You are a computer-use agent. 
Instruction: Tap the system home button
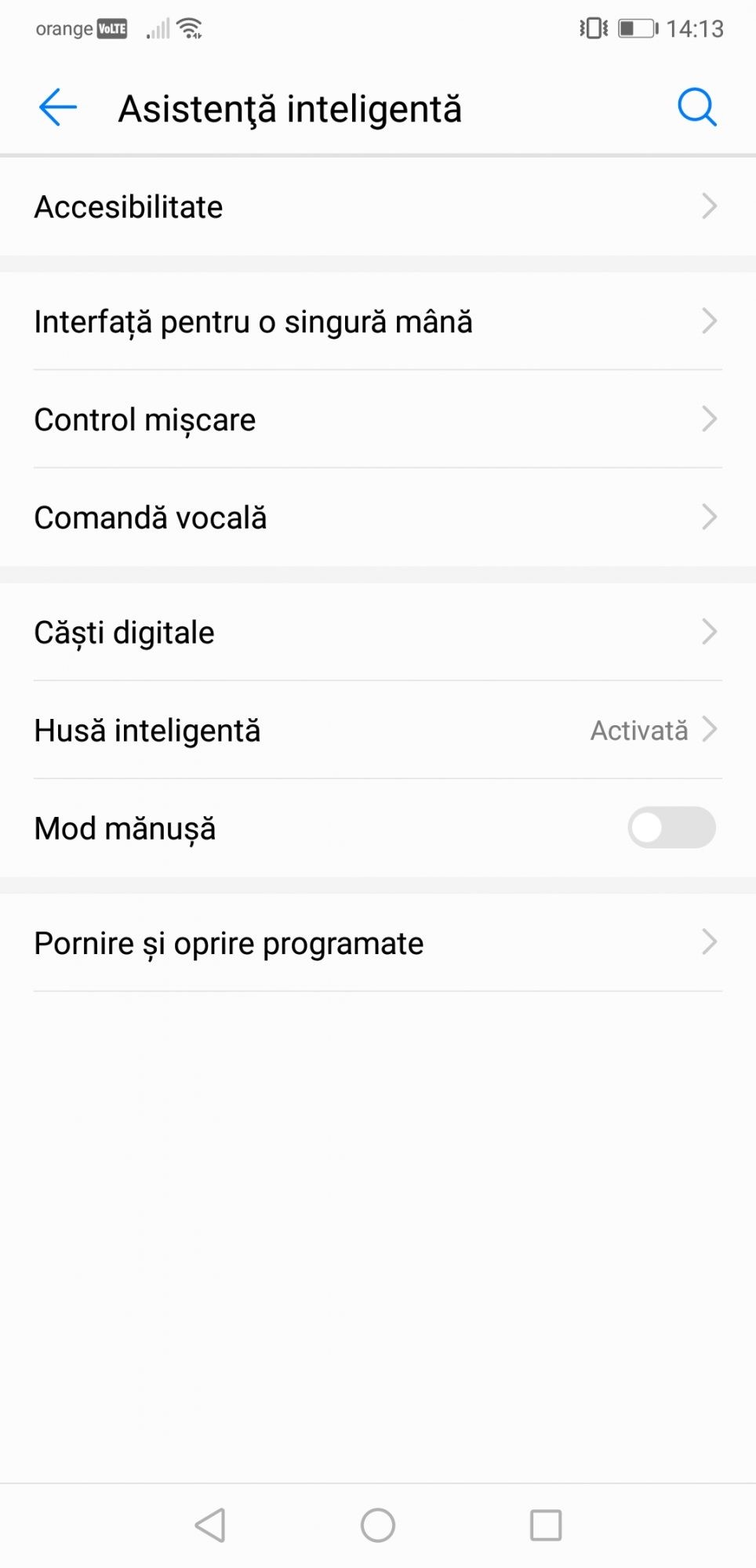378,1525
